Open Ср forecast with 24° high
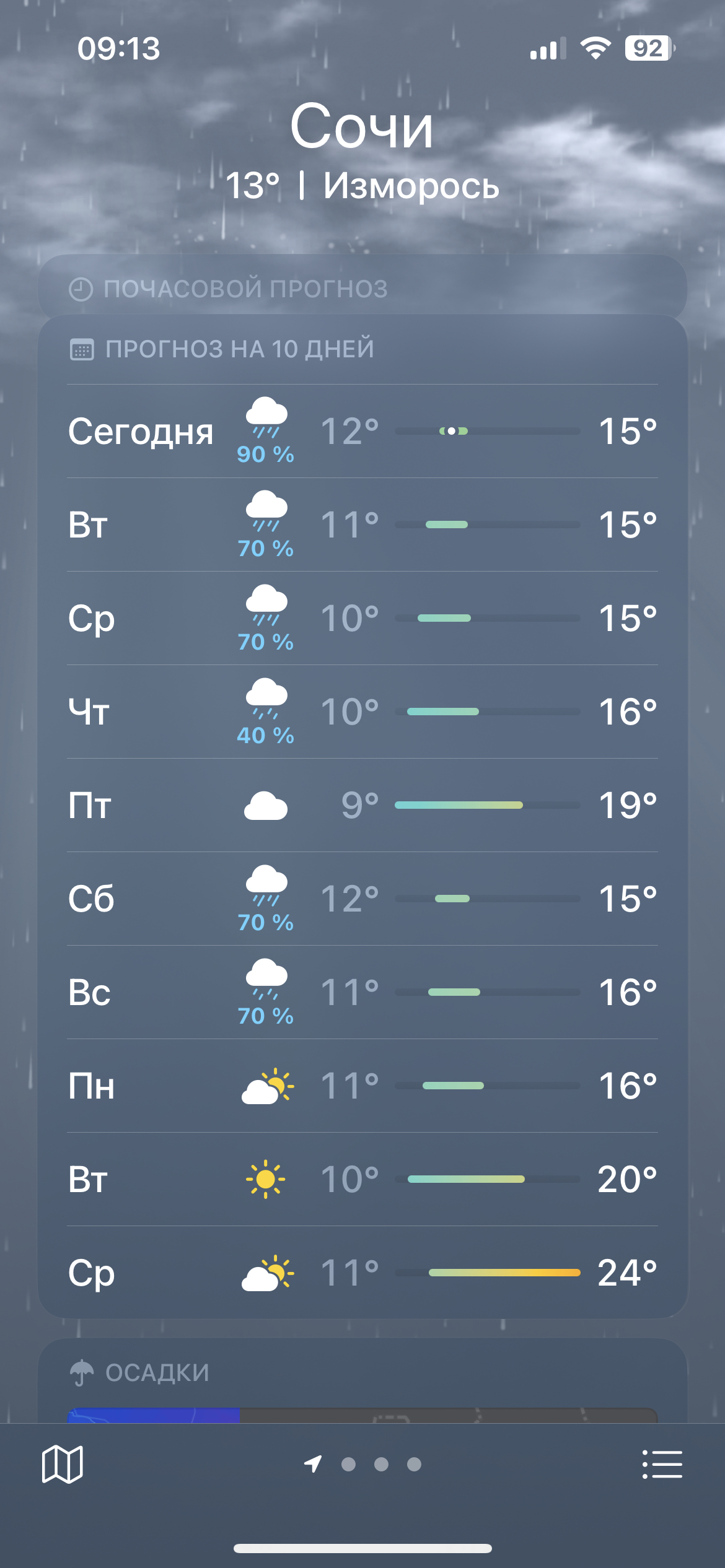Screen dimensions: 725x1568 [x=362, y=1273]
